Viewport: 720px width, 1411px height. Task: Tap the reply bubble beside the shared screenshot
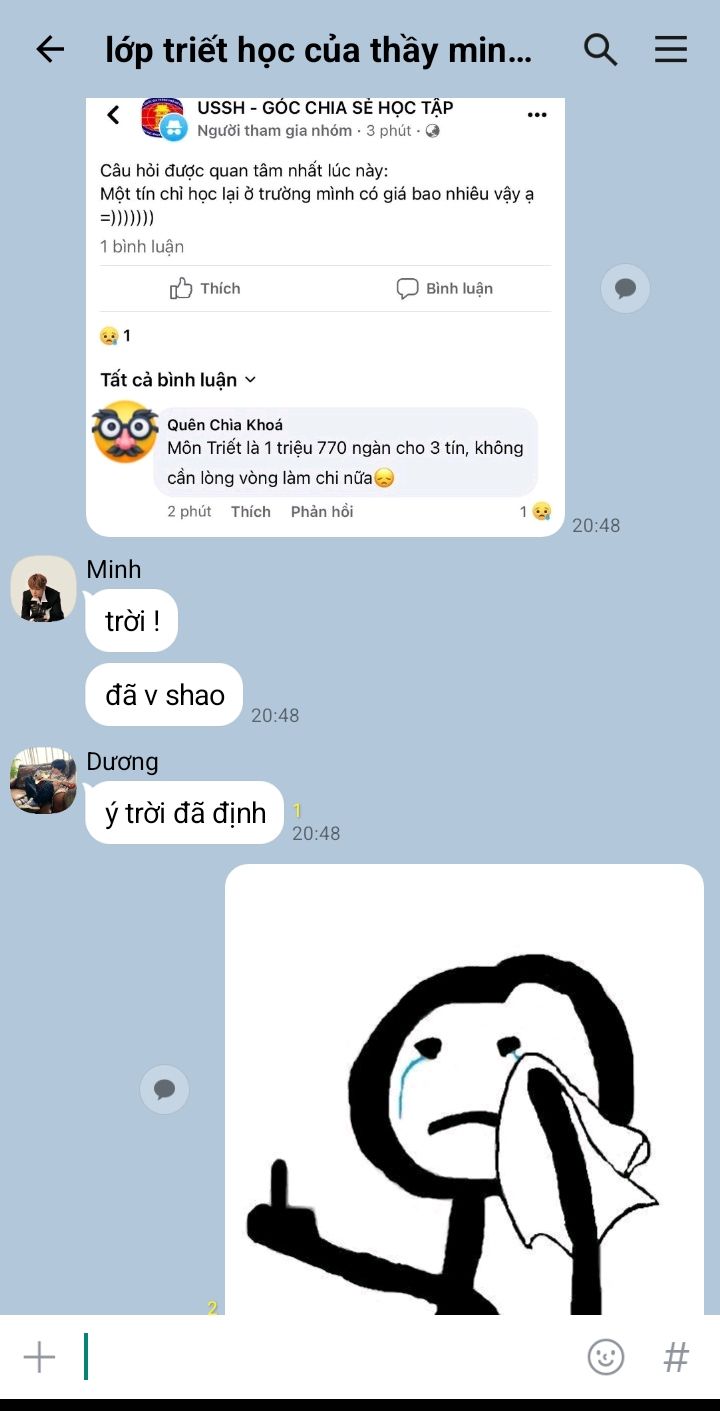(626, 289)
